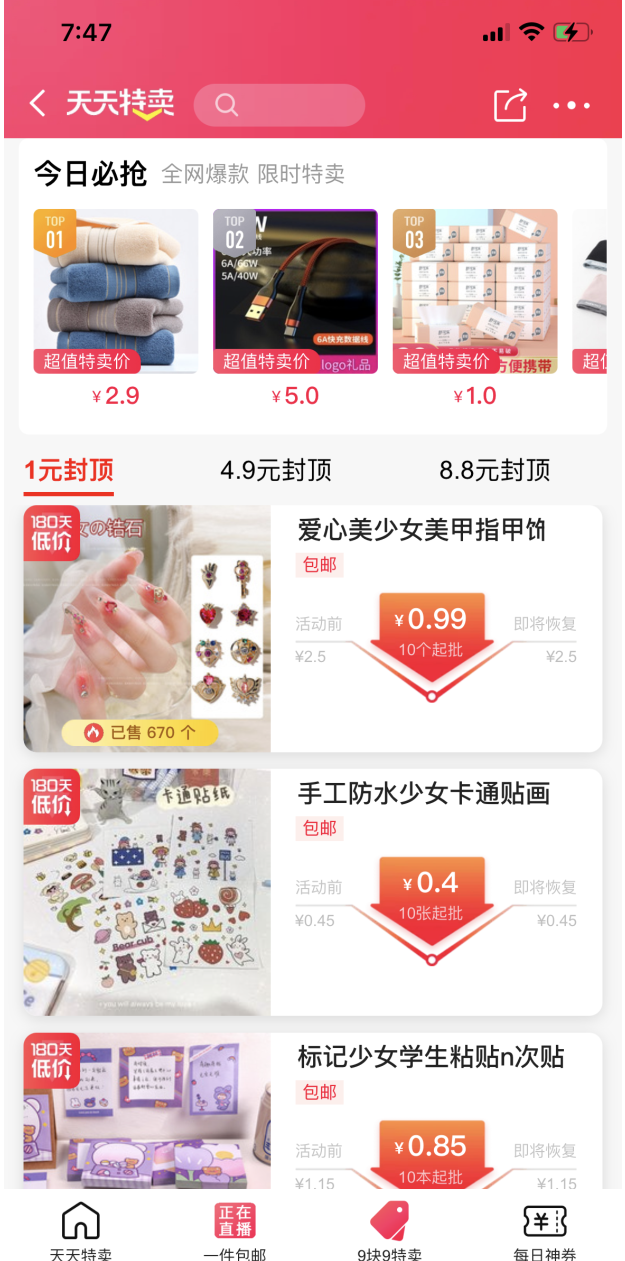Go to 天天特卖 home tab

[x=81, y=1229]
